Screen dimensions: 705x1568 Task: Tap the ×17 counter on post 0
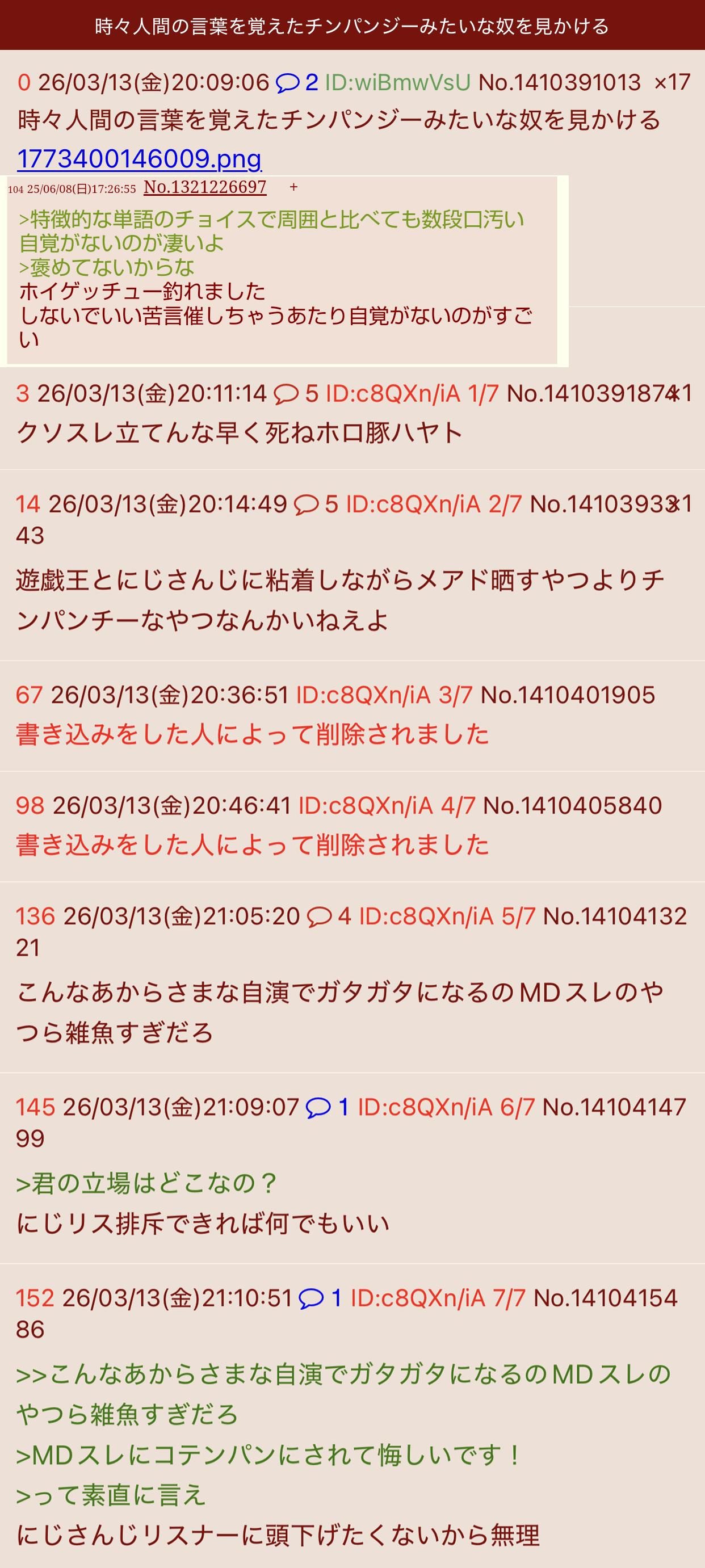(672, 82)
